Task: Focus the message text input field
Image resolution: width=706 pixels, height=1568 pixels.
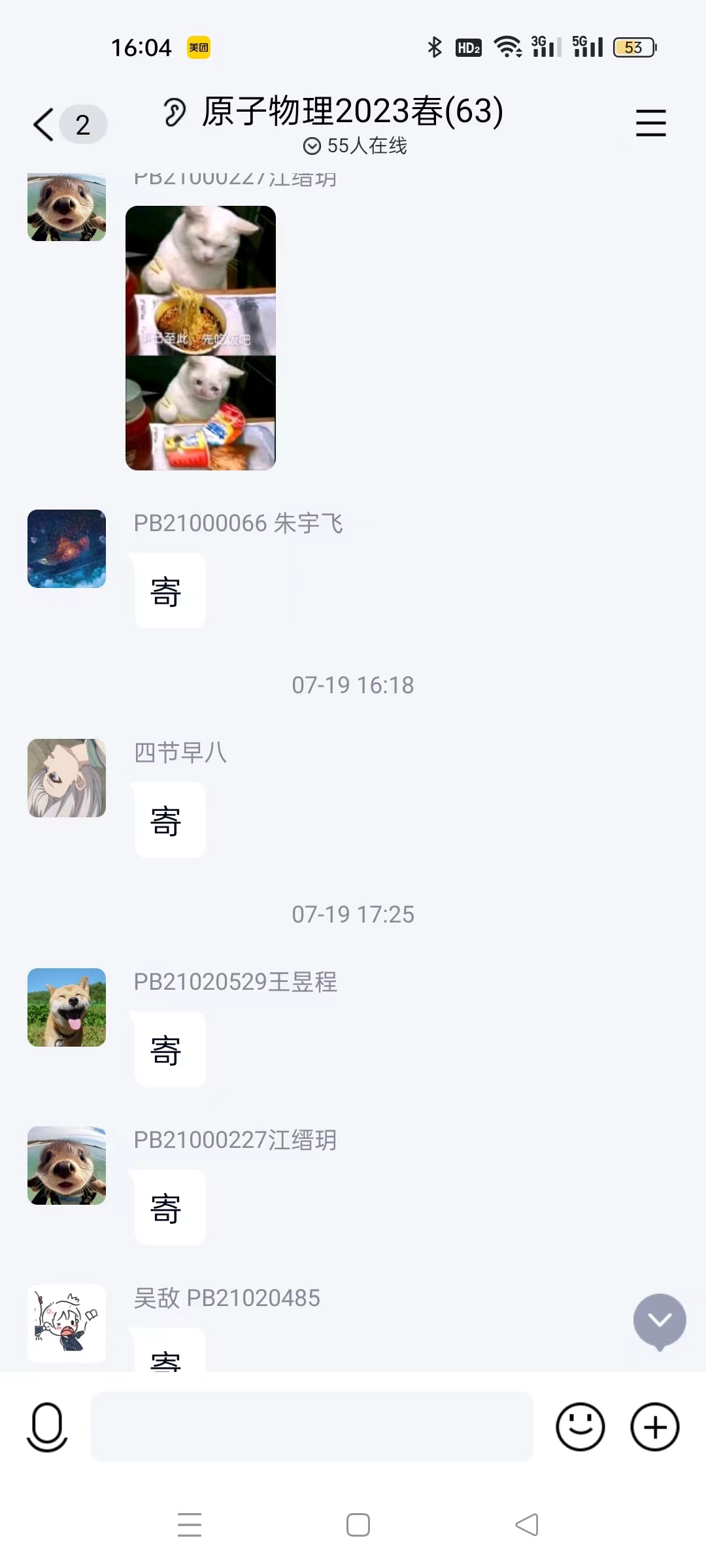Action: click(311, 1427)
